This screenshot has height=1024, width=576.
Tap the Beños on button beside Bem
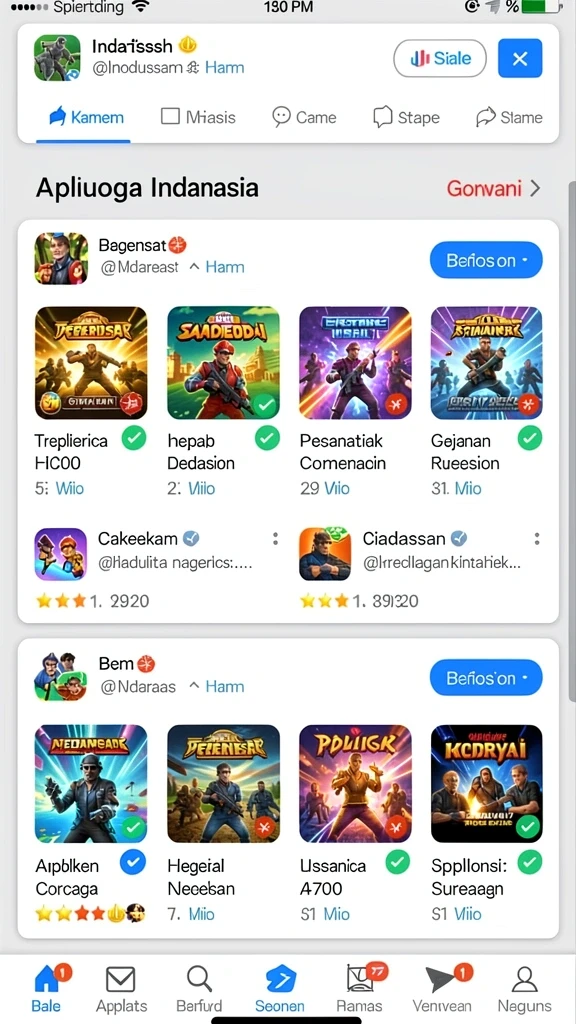pyautogui.click(x=486, y=678)
